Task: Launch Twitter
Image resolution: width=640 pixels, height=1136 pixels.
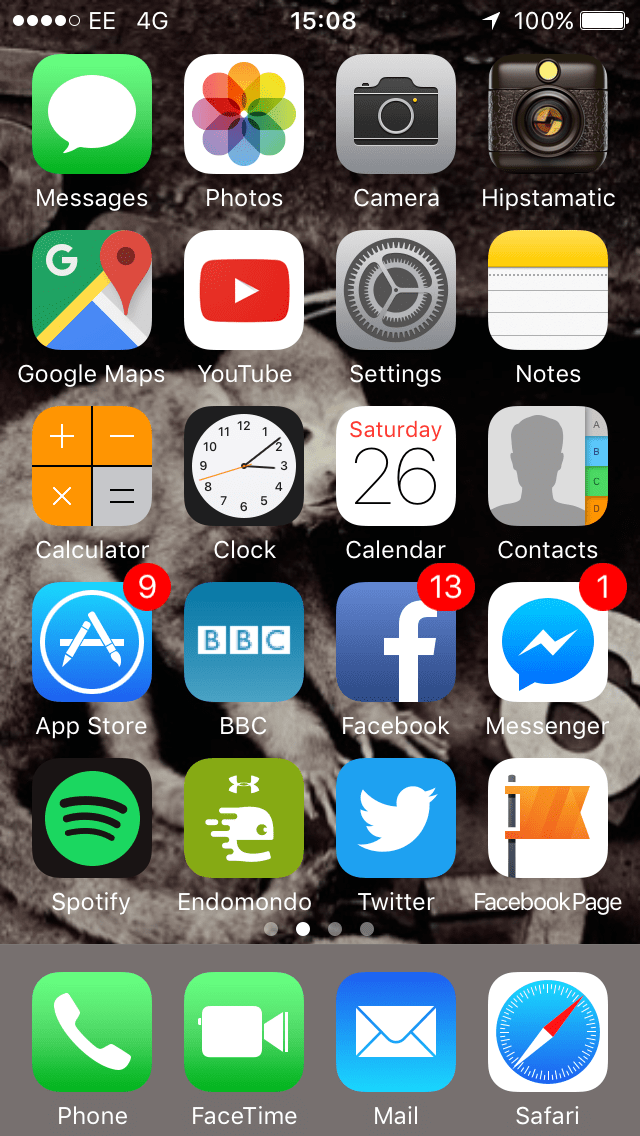Action: click(x=396, y=818)
